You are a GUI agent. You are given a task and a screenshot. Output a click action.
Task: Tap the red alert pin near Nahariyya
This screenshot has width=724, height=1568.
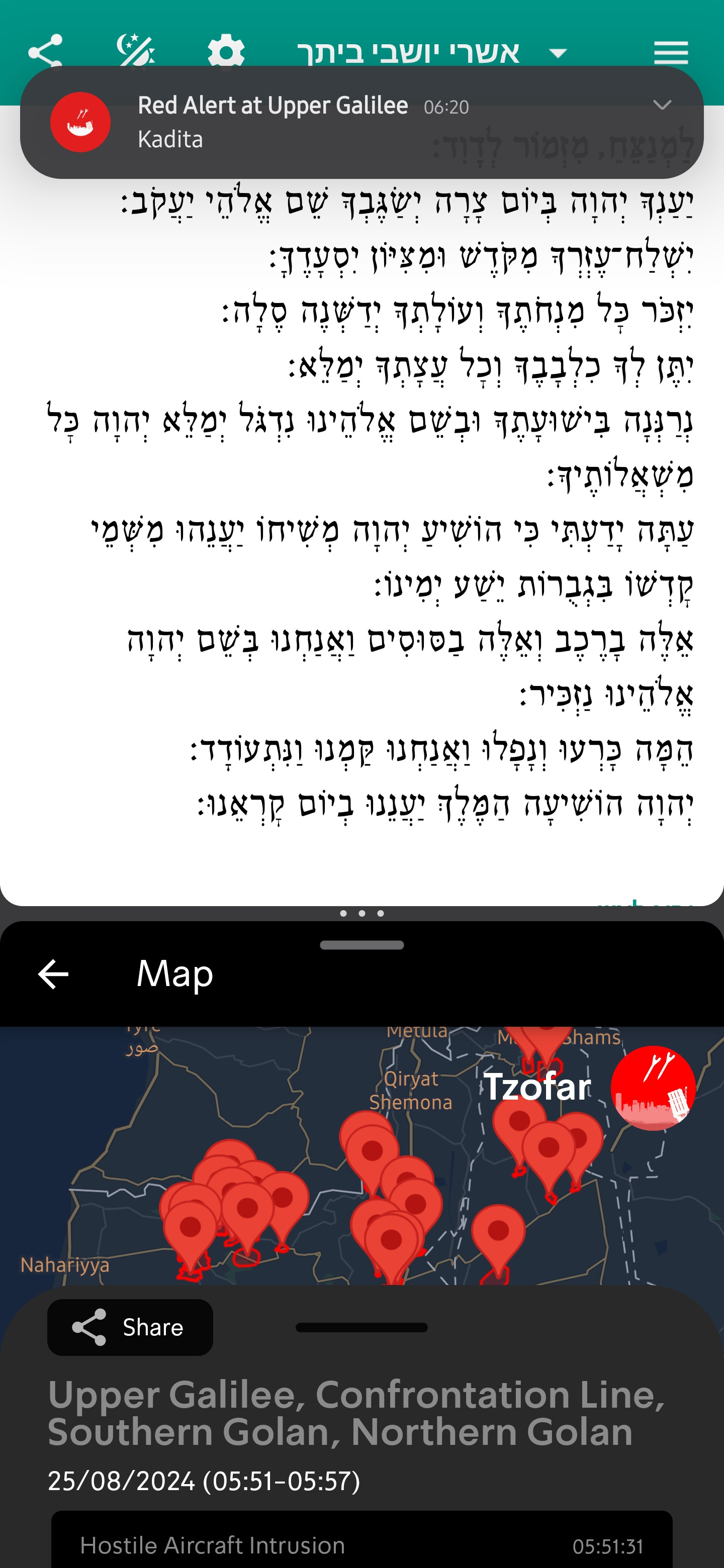point(190,1236)
